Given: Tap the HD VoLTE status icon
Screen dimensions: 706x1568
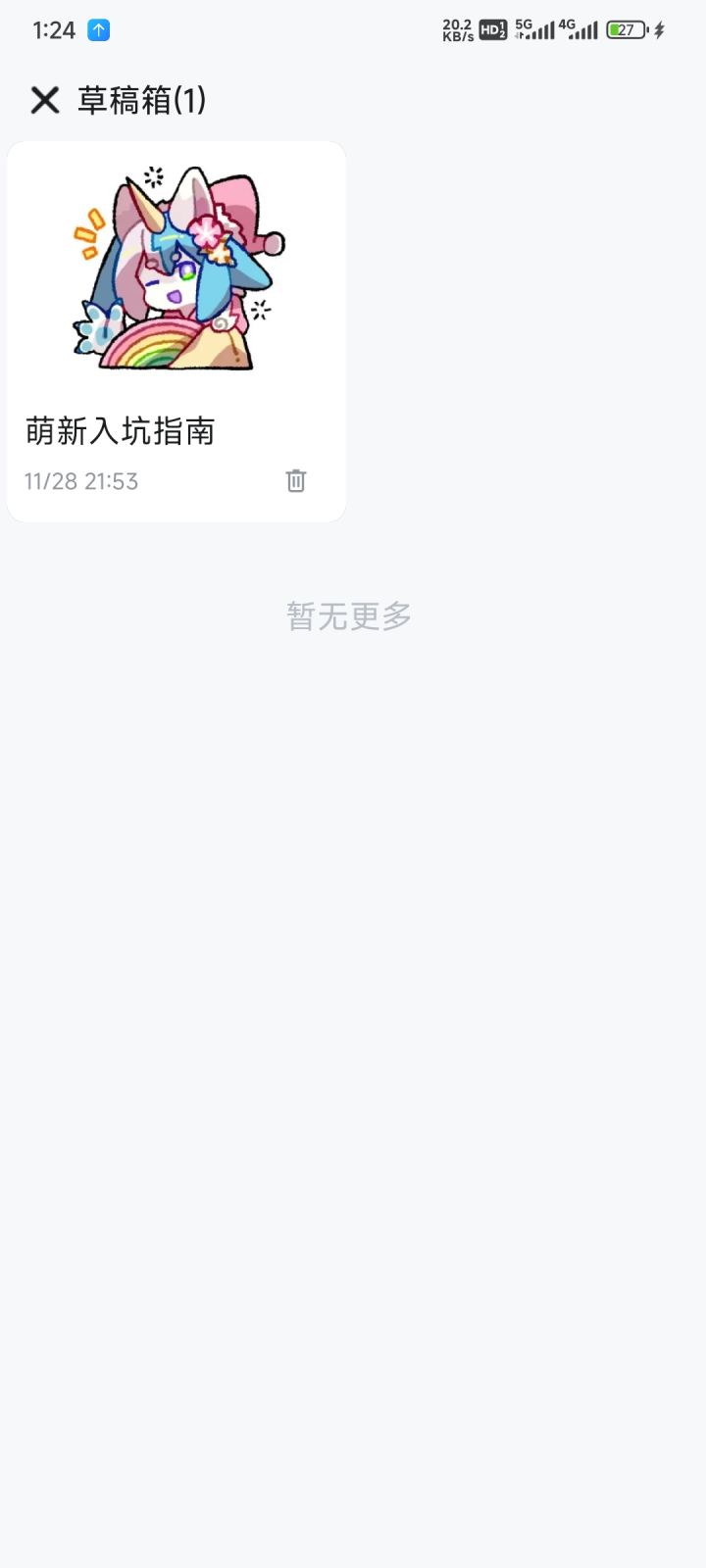Looking at the screenshot, I should click(x=489, y=29).
